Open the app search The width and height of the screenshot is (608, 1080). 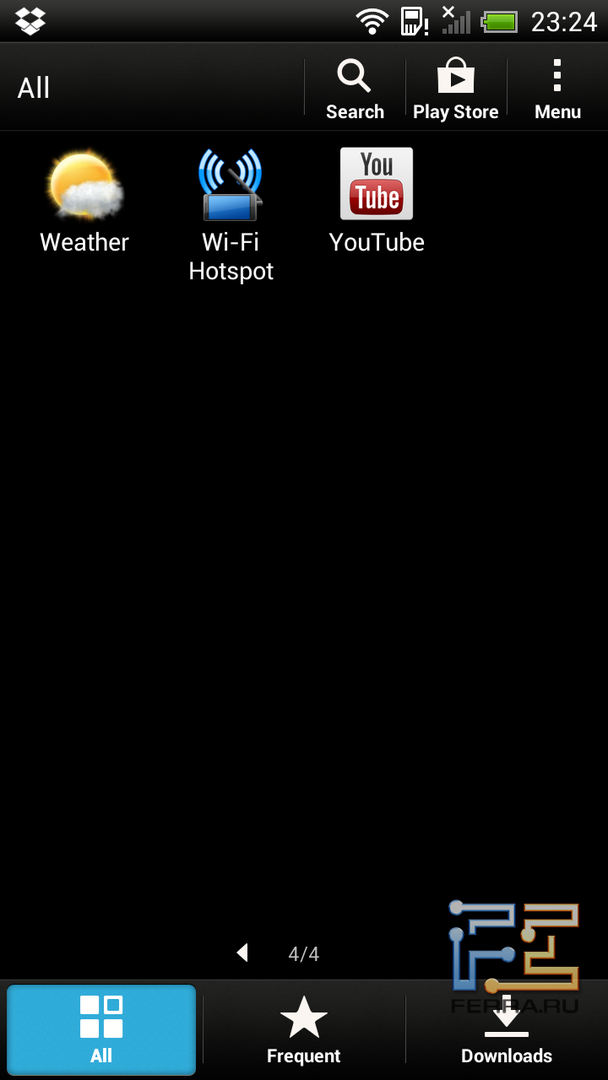coord(355,89)
